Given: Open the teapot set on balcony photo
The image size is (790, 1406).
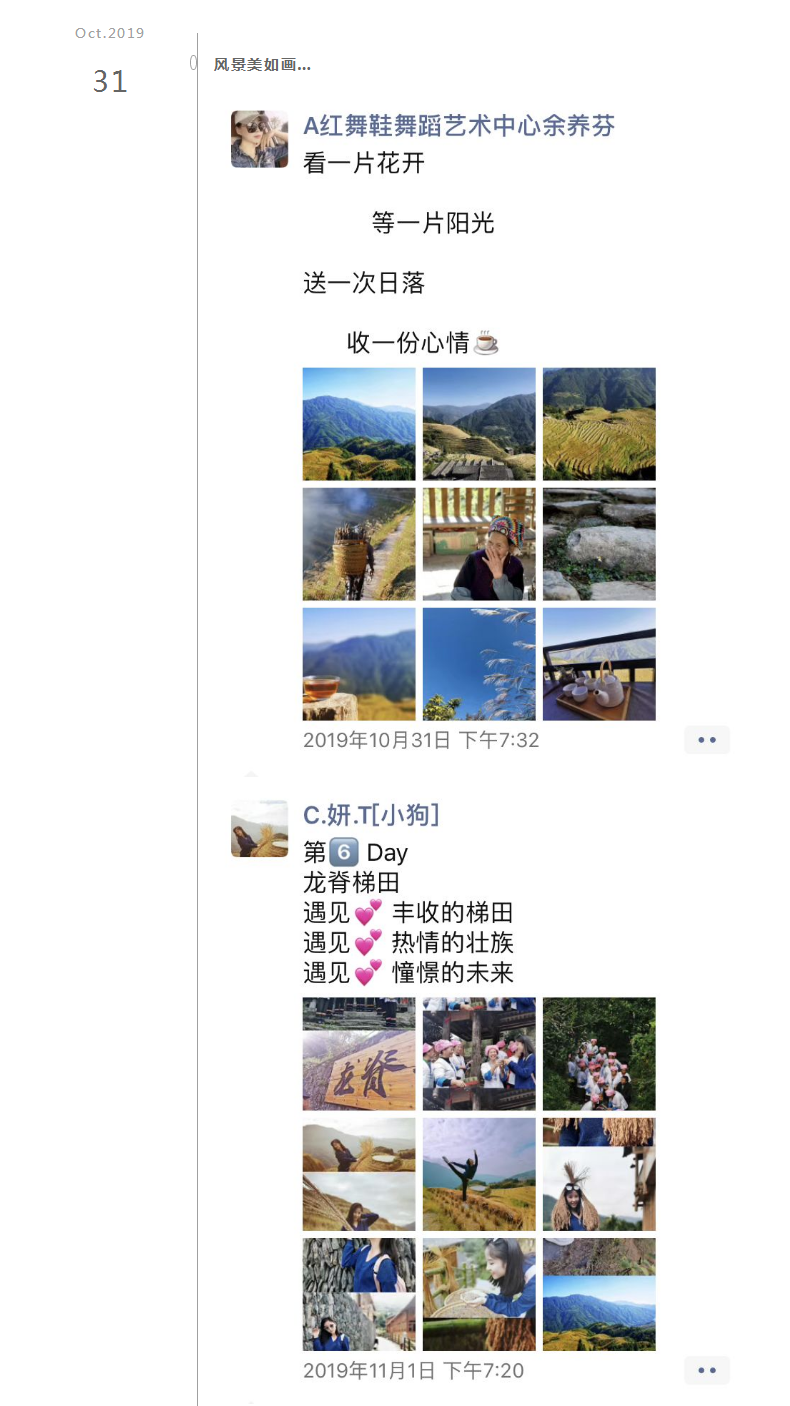Looking at the screenshot, I should click(x=599, y=664).
